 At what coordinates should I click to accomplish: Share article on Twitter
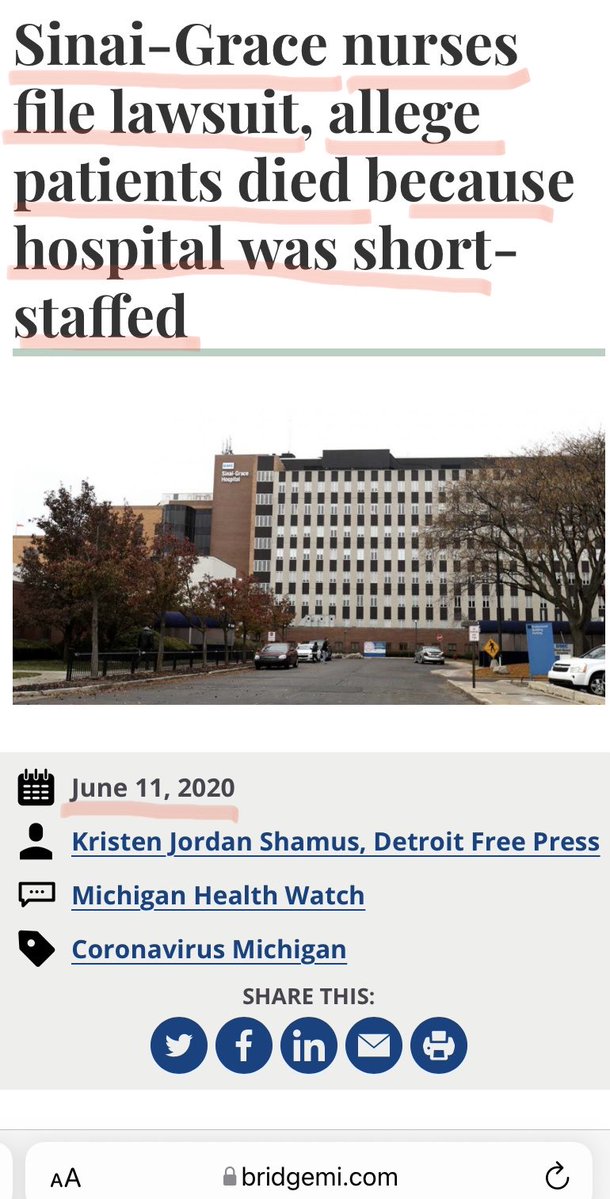click(x=179, y=1046)
